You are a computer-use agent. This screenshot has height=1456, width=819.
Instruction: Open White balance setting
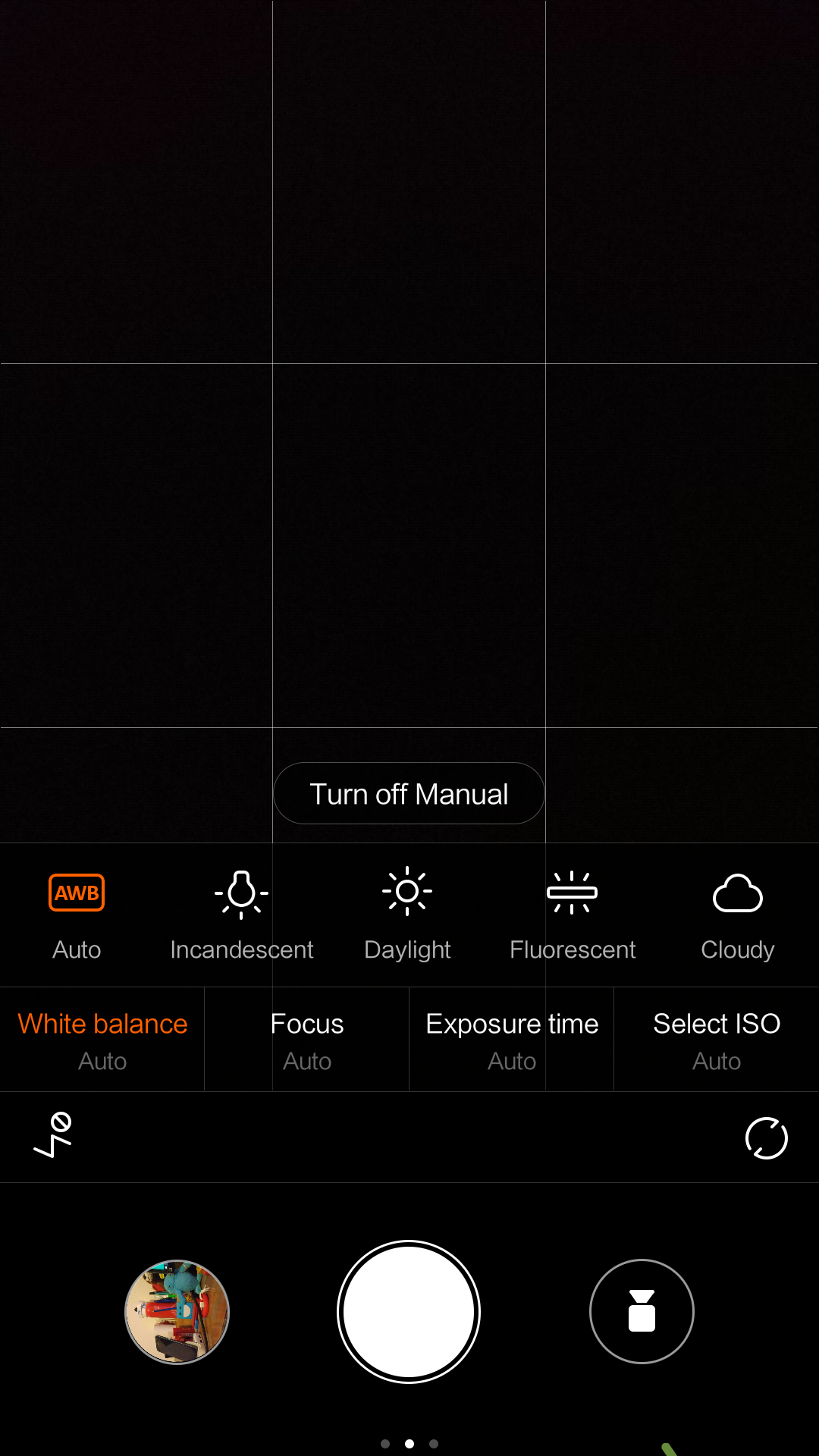point(102,1040)
